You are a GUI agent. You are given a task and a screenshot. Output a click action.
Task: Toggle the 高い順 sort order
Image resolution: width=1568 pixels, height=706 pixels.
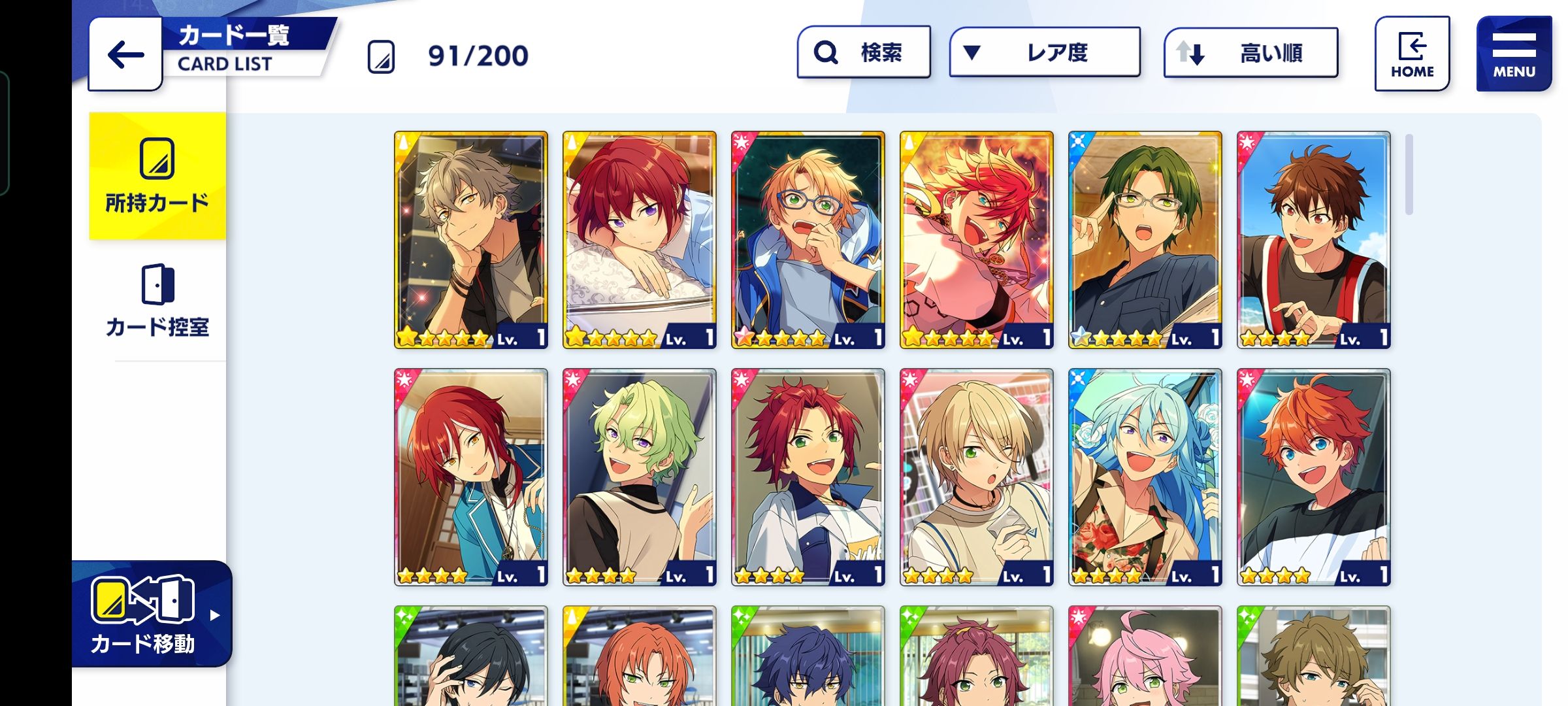coord(1250,52)
